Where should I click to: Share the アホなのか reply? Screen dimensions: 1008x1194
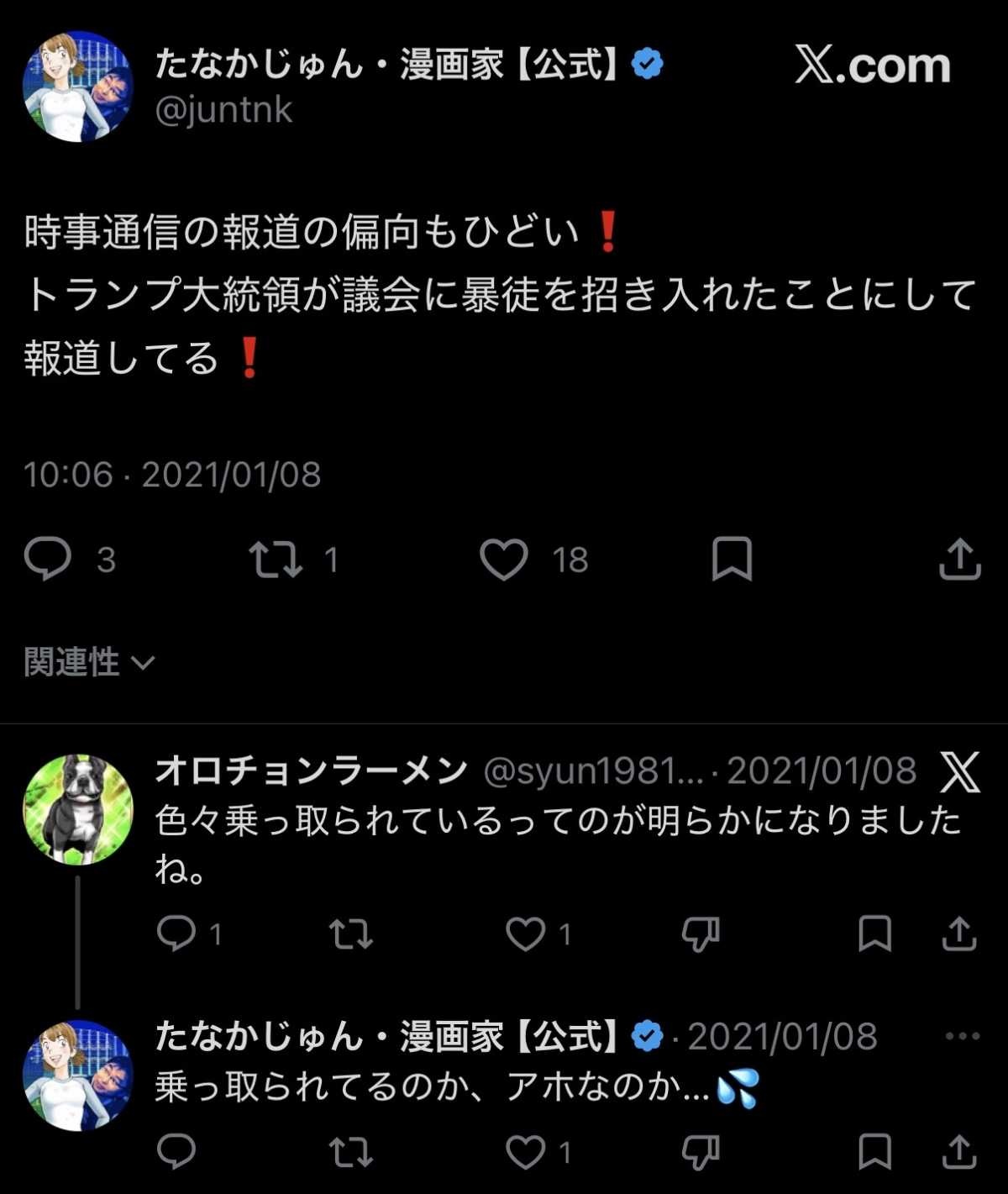(959, 1151)
